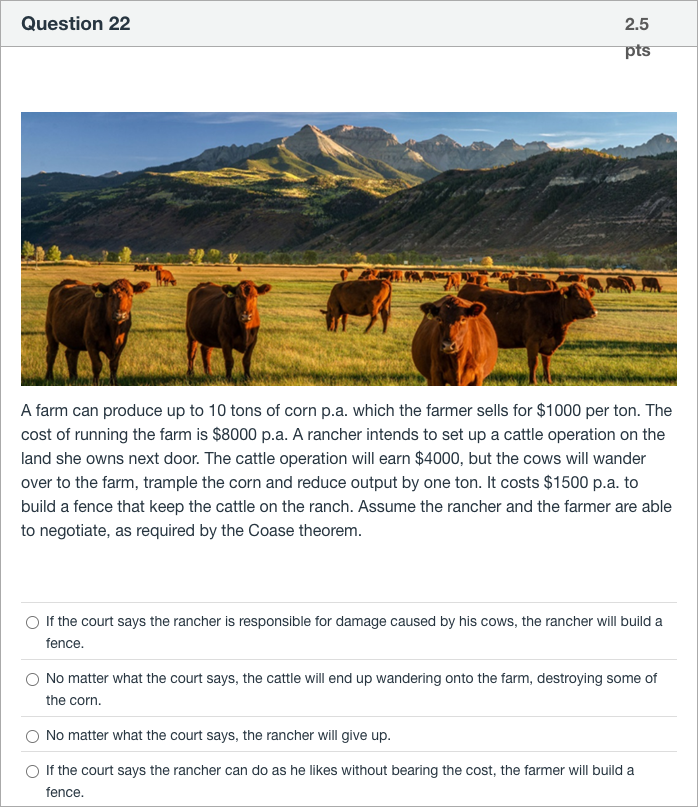Select 'the farmer will build a fence' answer
This screenshot has width=698, height=808.
point(33,771)
